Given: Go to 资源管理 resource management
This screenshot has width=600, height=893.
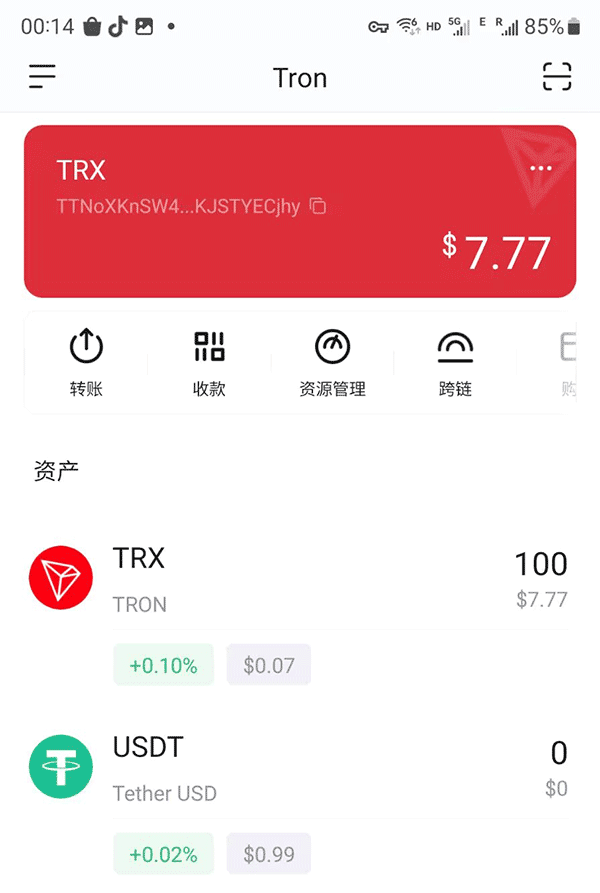Looking at the screenshot, I should point(332,363).
